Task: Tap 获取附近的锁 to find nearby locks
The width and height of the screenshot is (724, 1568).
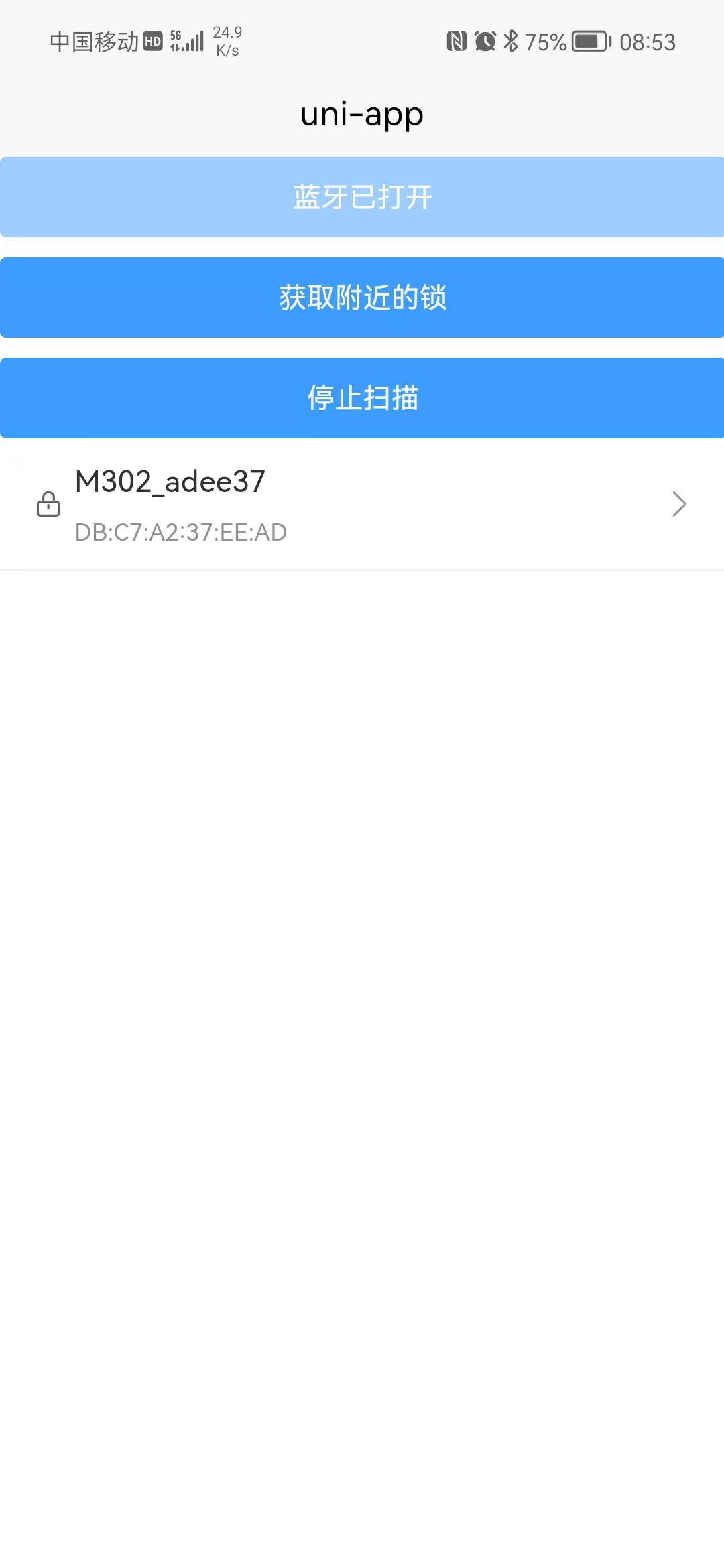Action: (x=362, y=298)
